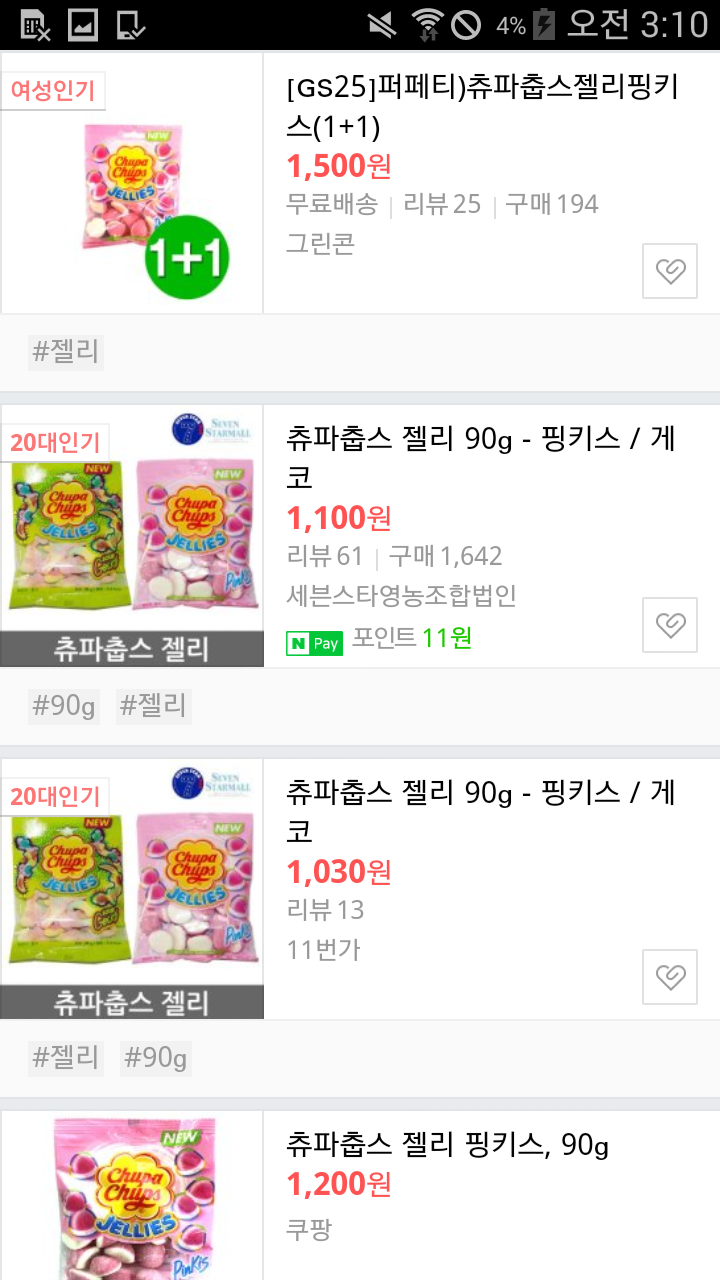This screenshot has width=720, height=1280.
Task: Select the #90g tag under the 1,100원 item
Action: pos(64,706)
